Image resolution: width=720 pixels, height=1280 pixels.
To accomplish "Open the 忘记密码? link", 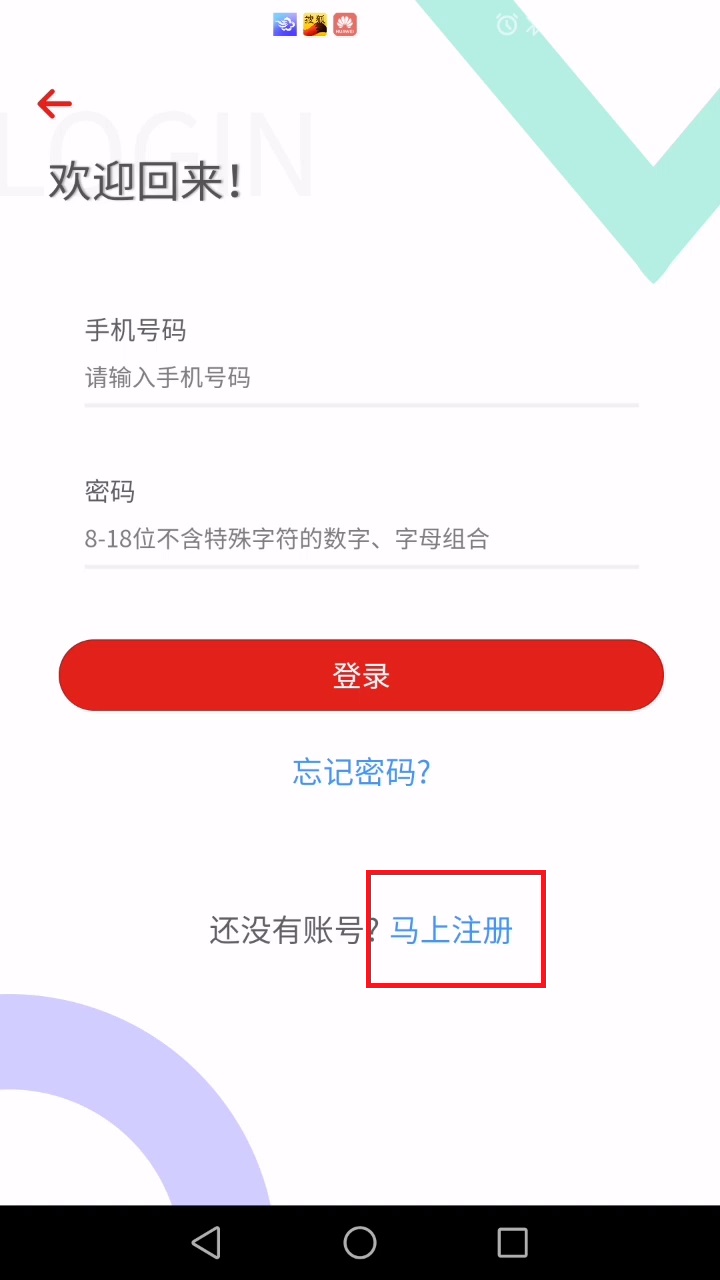I will coord(362,772).
